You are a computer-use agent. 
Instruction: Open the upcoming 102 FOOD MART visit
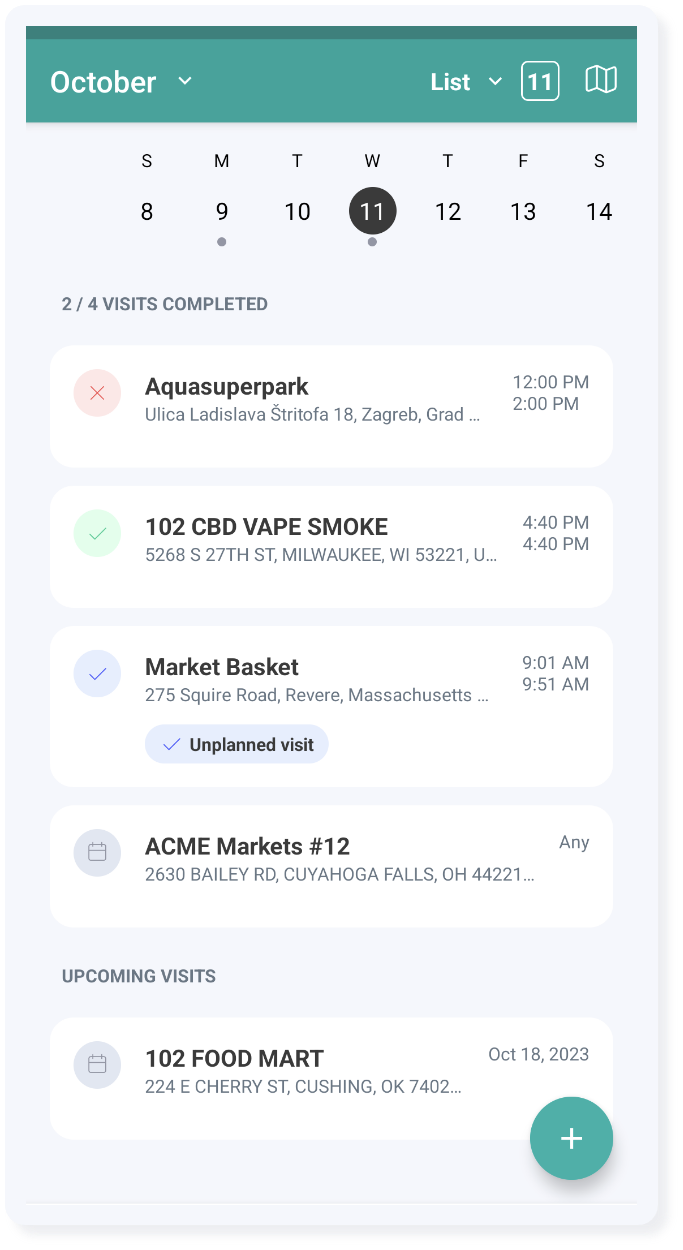(331, 1079)
